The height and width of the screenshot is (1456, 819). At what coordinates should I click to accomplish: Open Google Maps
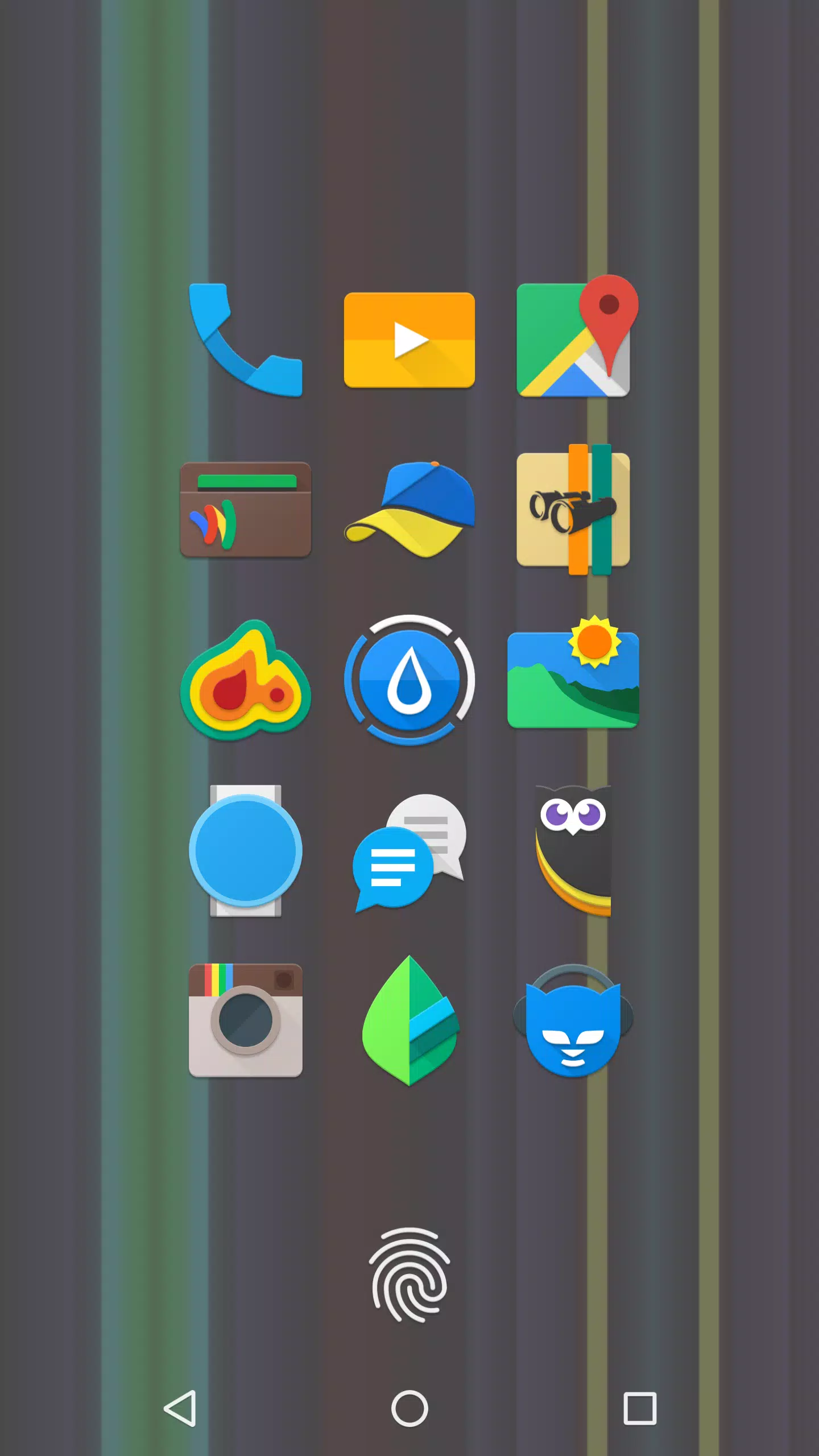coord(573,340)
